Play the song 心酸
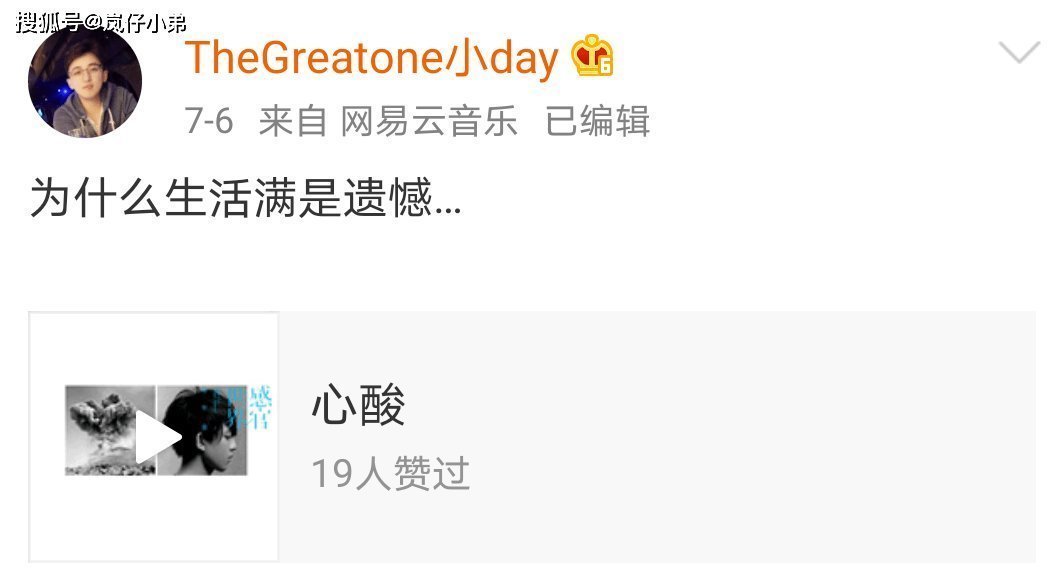Image resolution: width=1061 pixels, height=582 pixels. coord(157,437)
